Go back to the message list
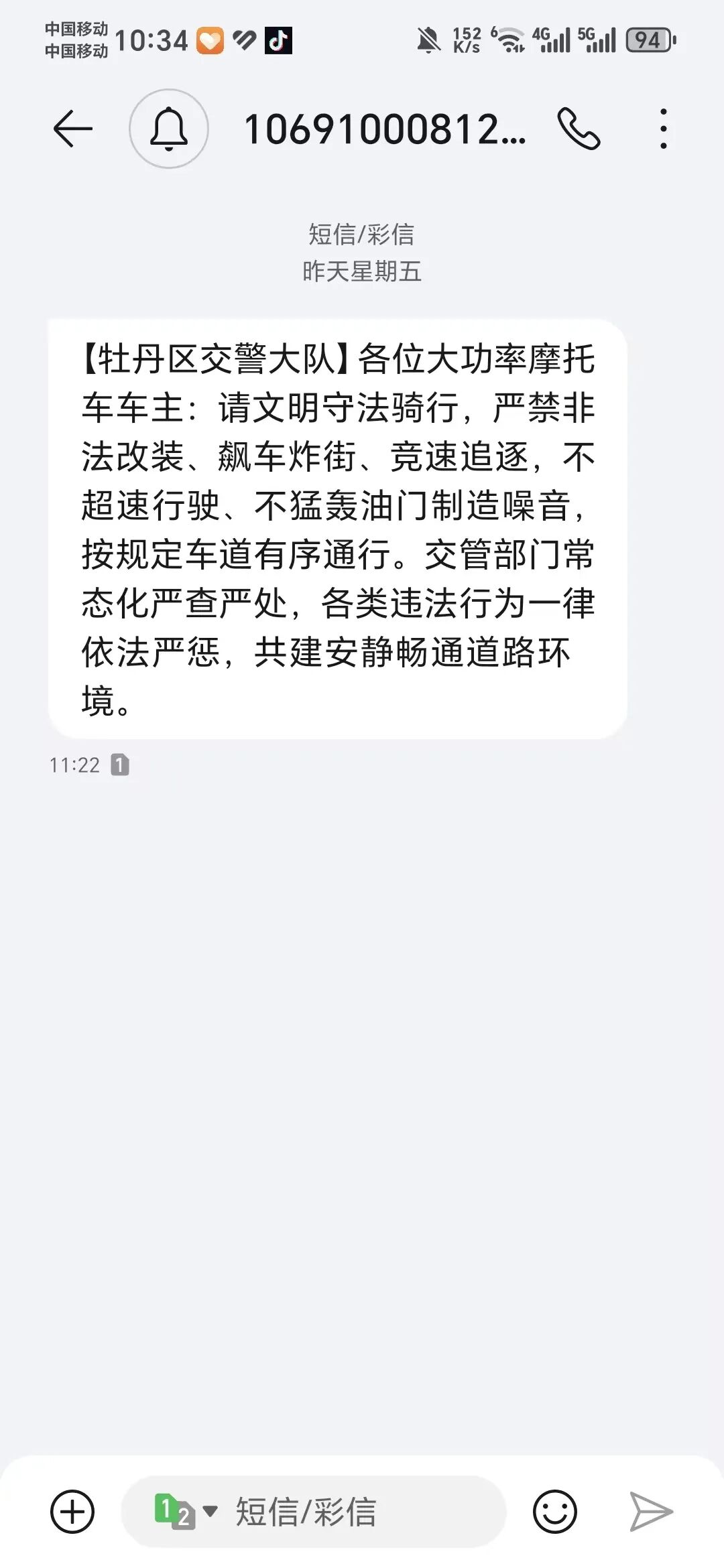 coord(72,129)
